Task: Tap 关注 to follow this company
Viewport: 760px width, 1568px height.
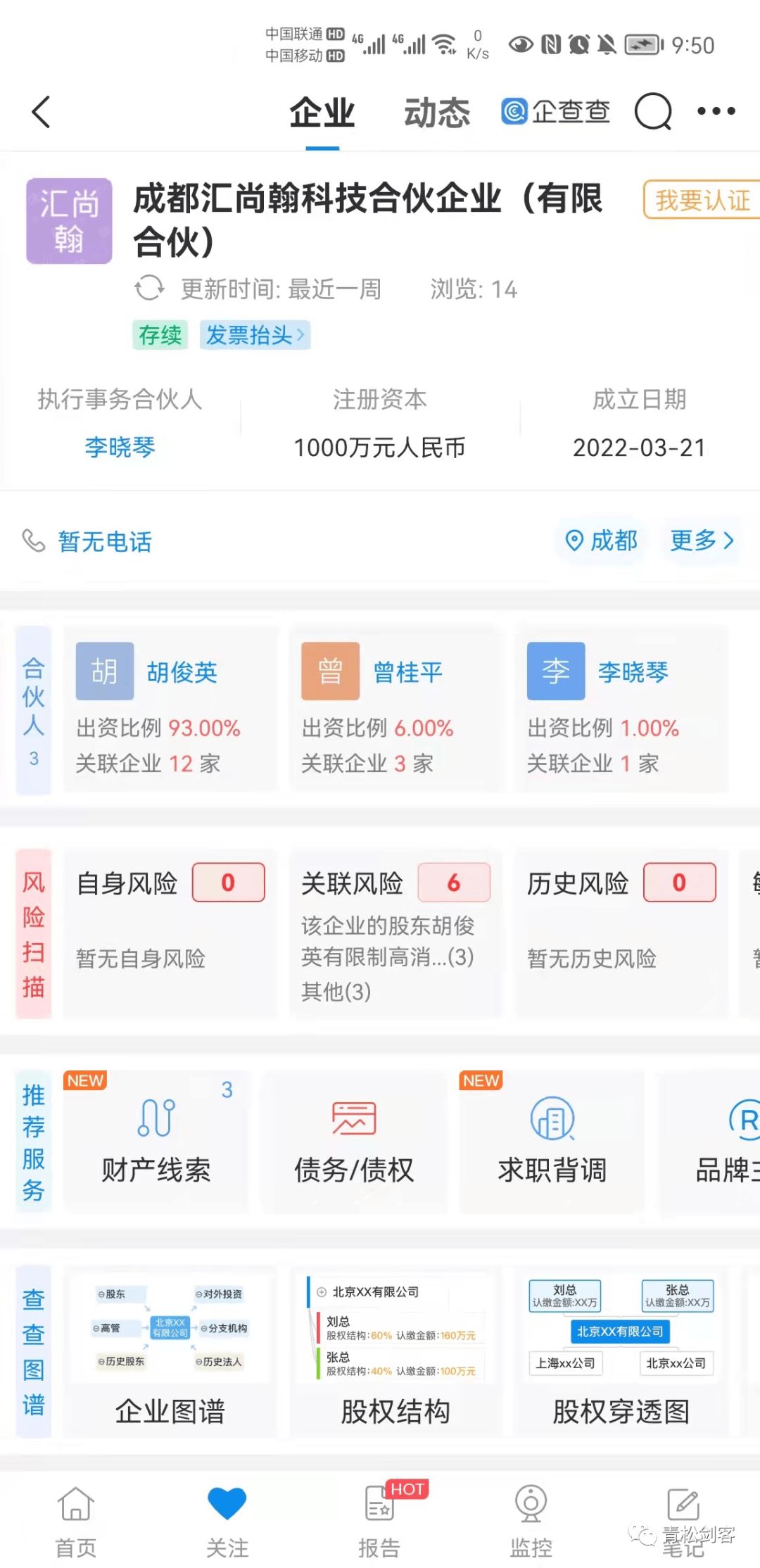Action: click(x=227, y=1520)
